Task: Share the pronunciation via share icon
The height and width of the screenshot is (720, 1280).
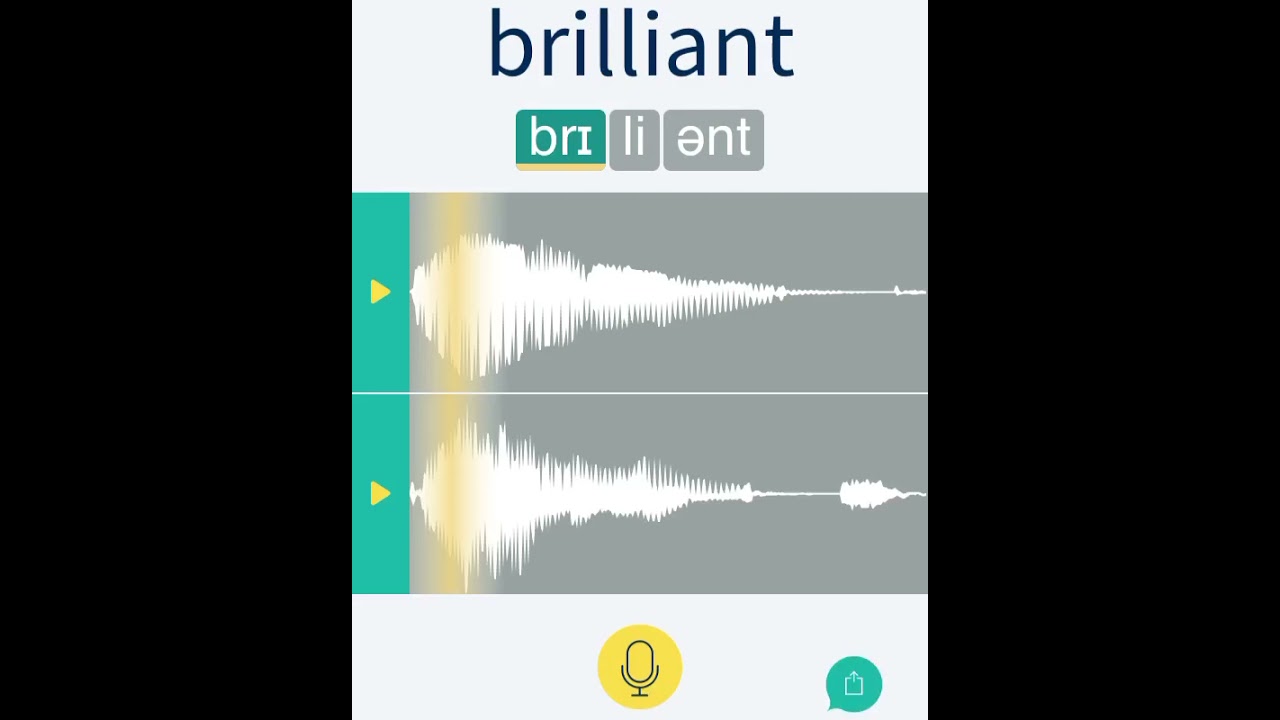Action: [854, 684]
